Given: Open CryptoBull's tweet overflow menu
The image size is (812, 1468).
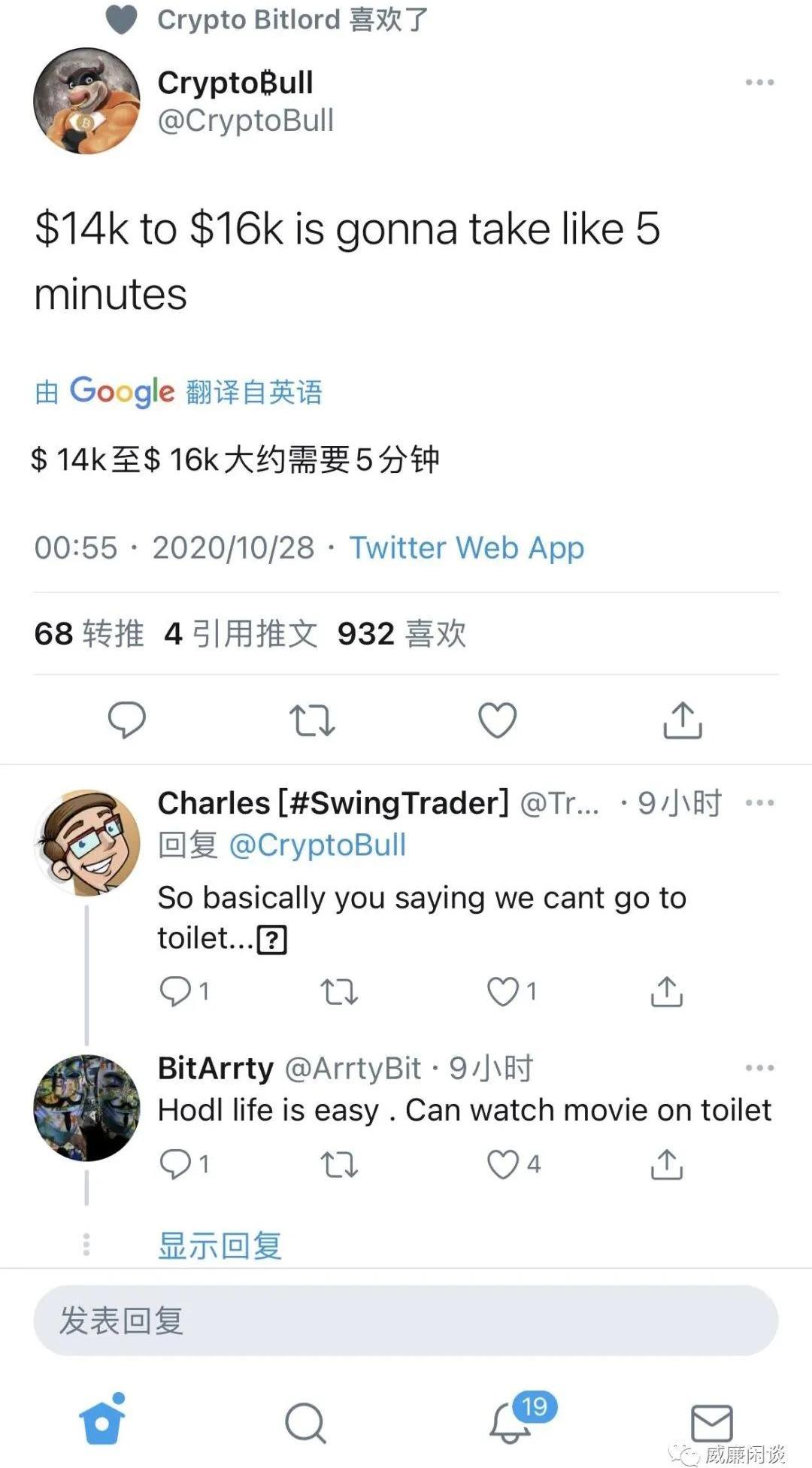Looking at the screenshot, I should [x=759, y=83].
